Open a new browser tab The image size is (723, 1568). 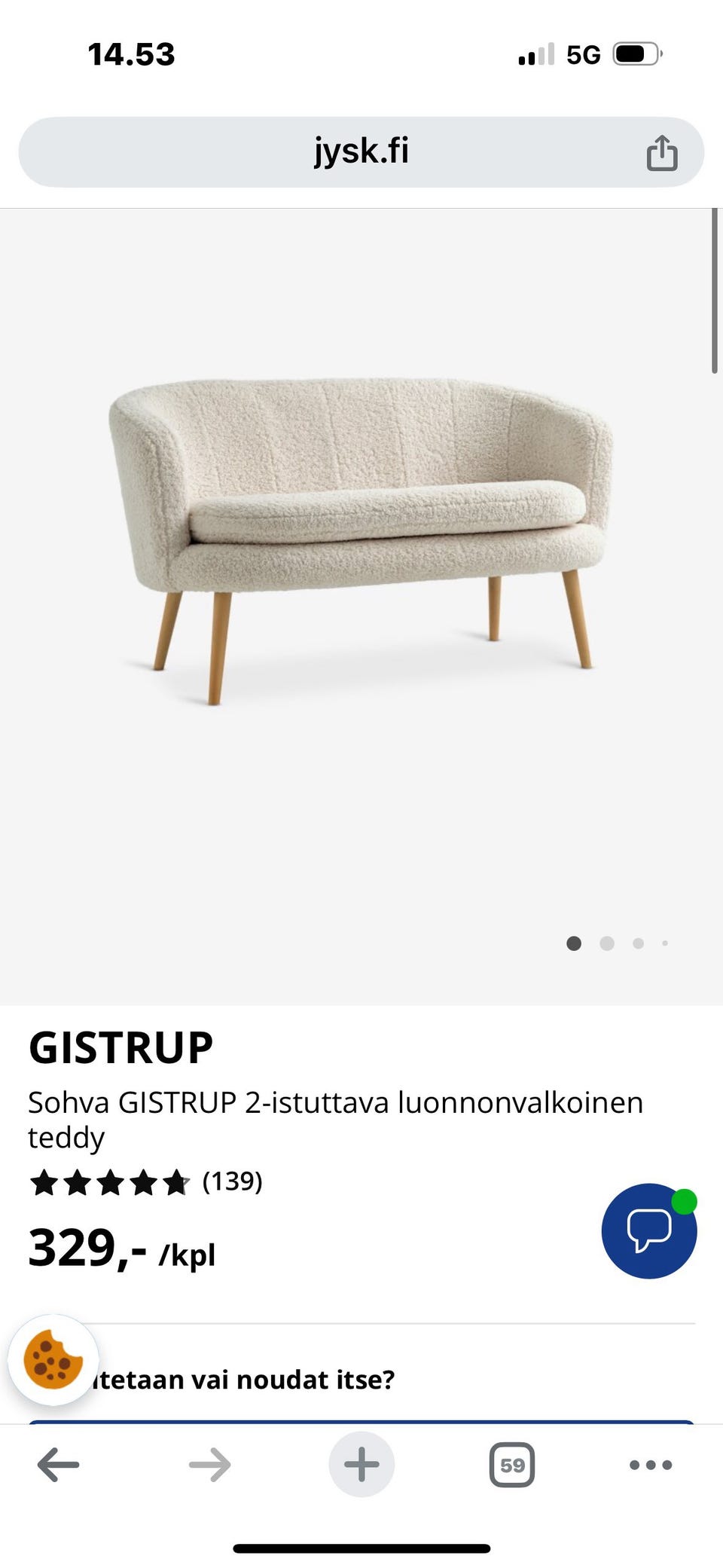pos(361,1465)
